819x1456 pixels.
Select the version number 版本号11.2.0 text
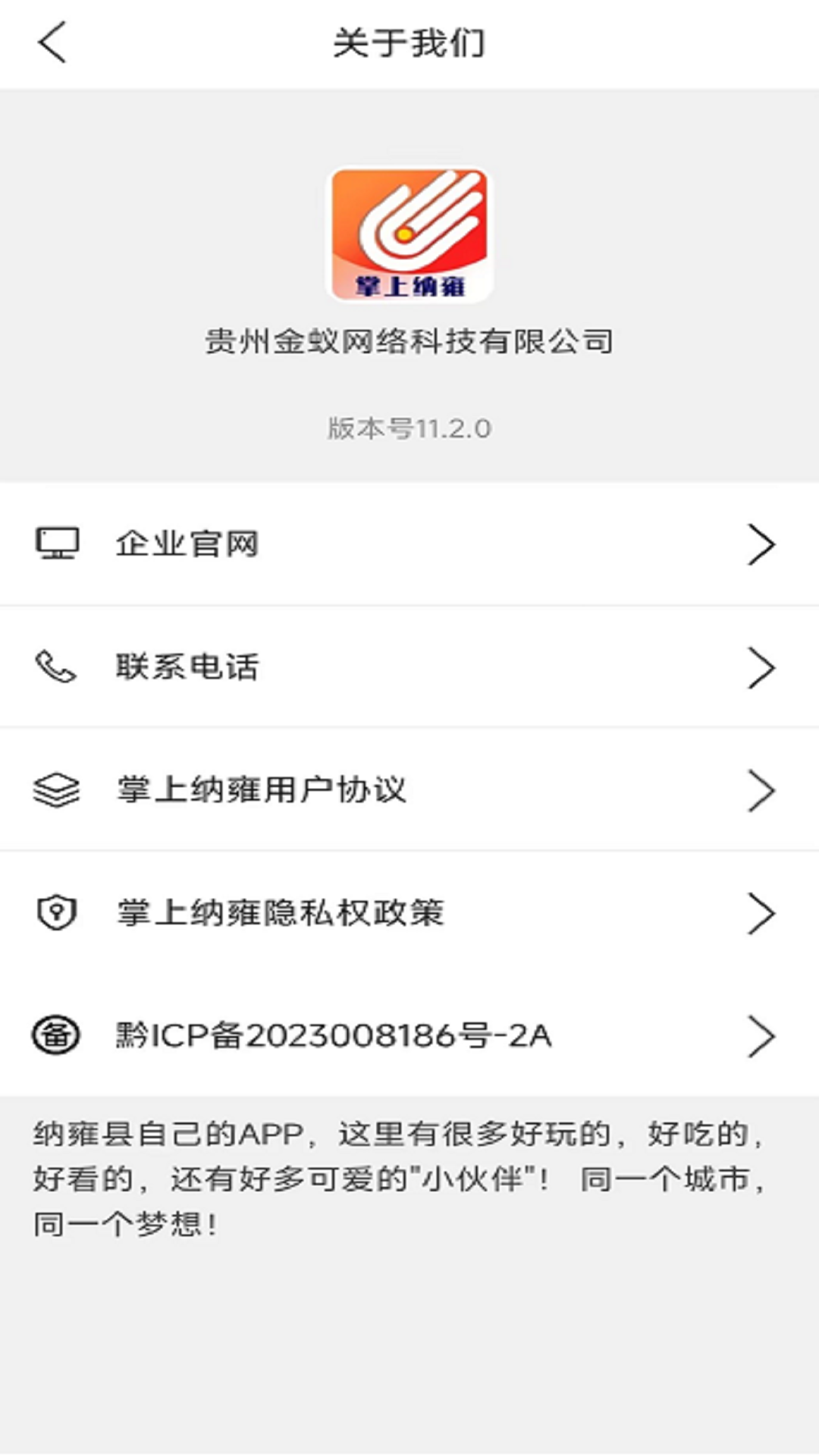click(409, 427)
